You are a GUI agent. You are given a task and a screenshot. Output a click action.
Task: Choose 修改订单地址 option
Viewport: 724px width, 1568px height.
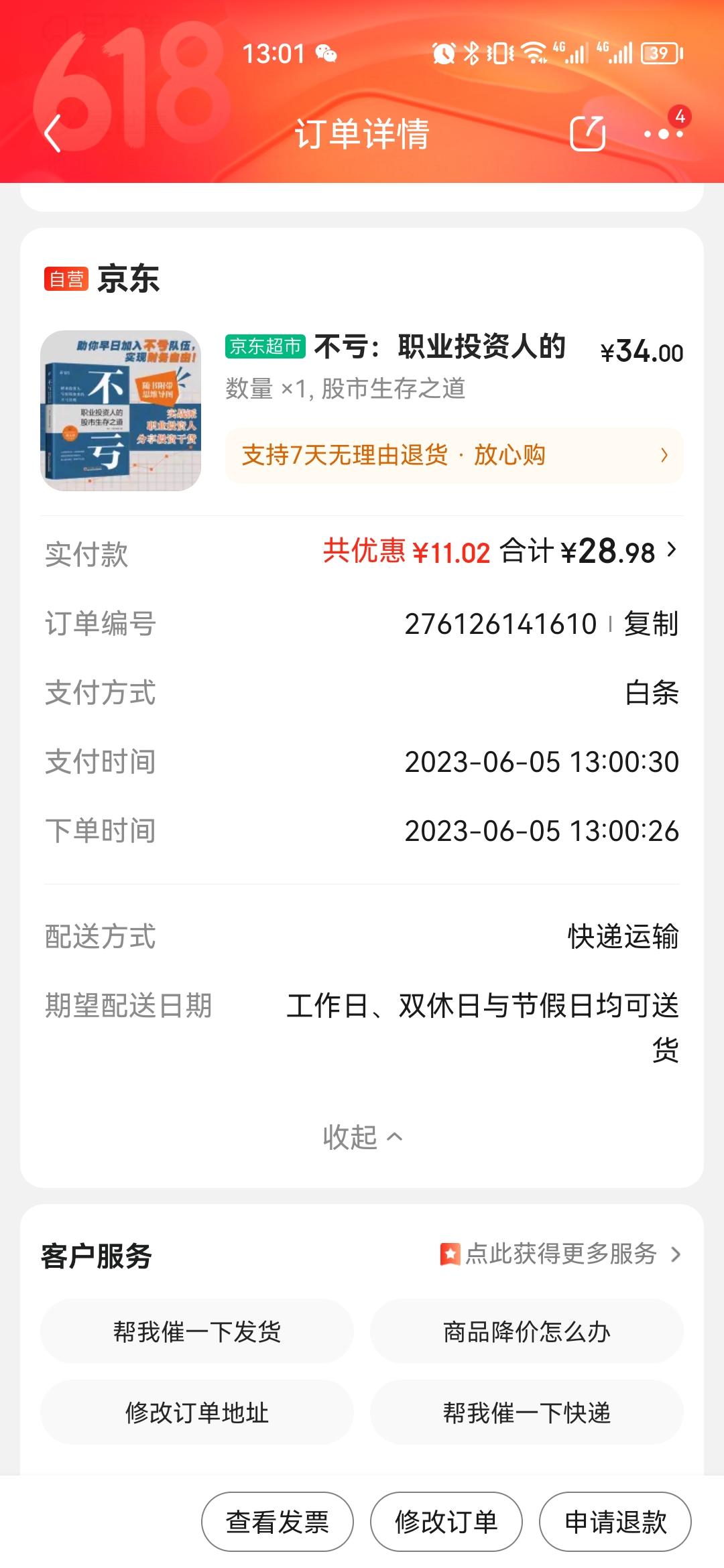196,1413
